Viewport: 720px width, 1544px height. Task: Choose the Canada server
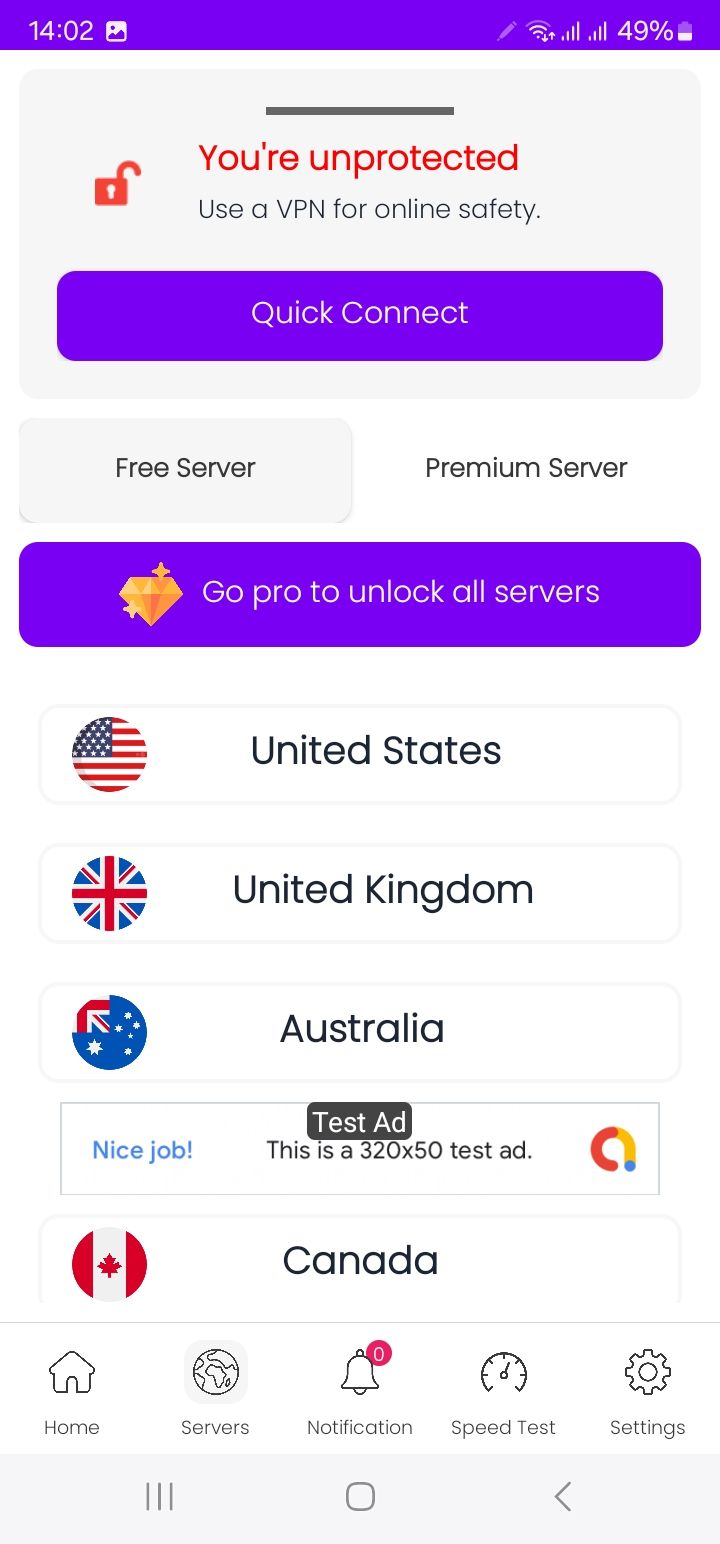tap(360, 1260)
